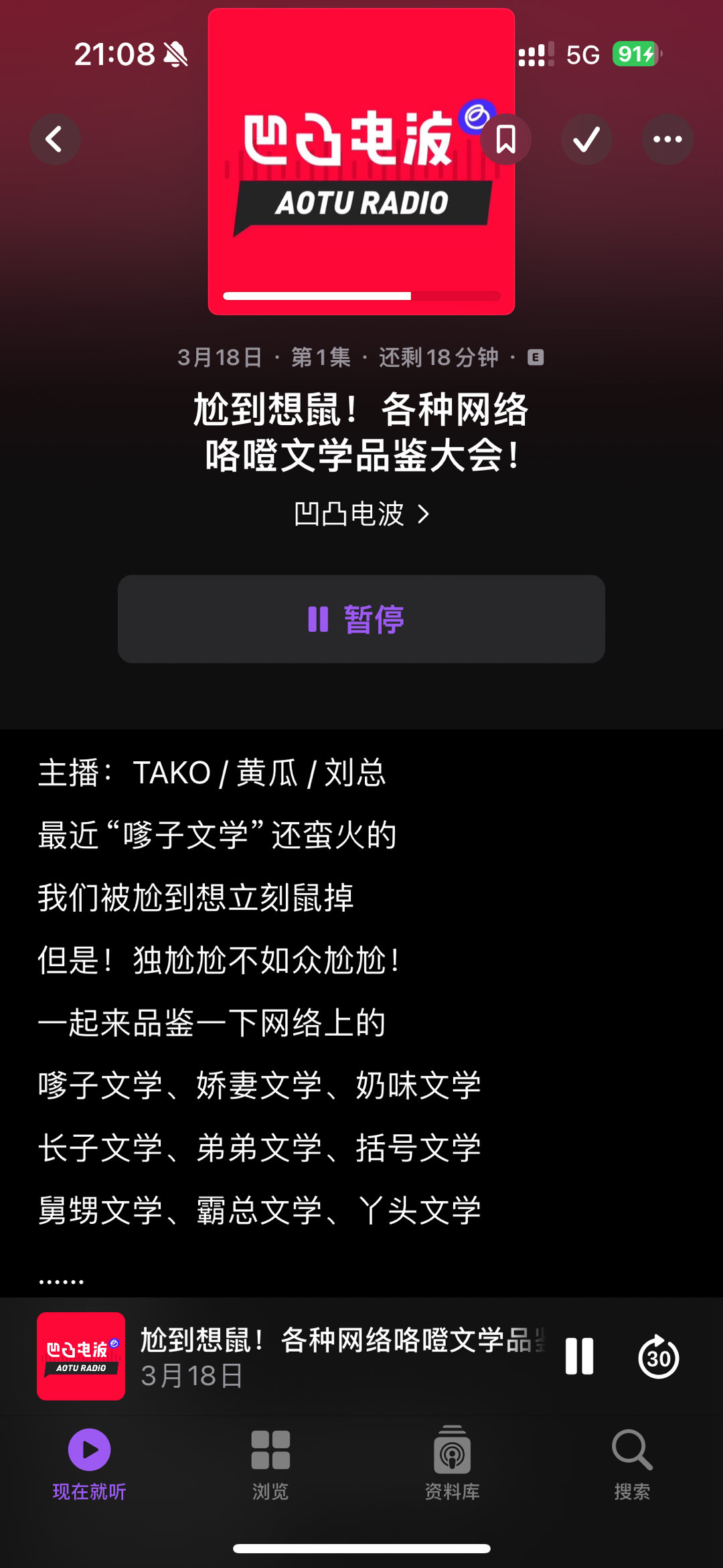Skip forward 30 seconds in mini player
Image resolution: width=723 pixels, height=1568 pixels.
659,1356
